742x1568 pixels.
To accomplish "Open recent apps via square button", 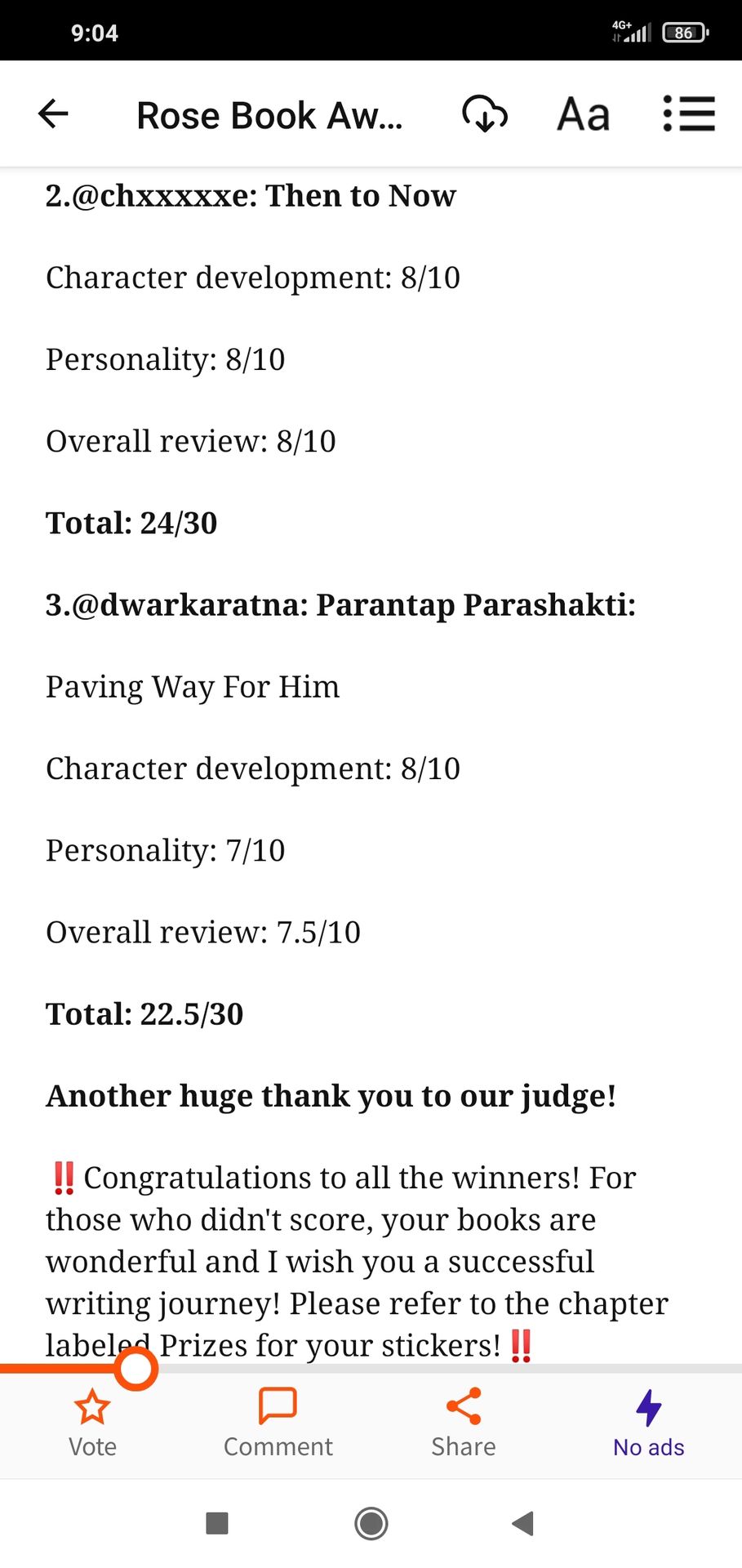I will (x=217, y=1523).
